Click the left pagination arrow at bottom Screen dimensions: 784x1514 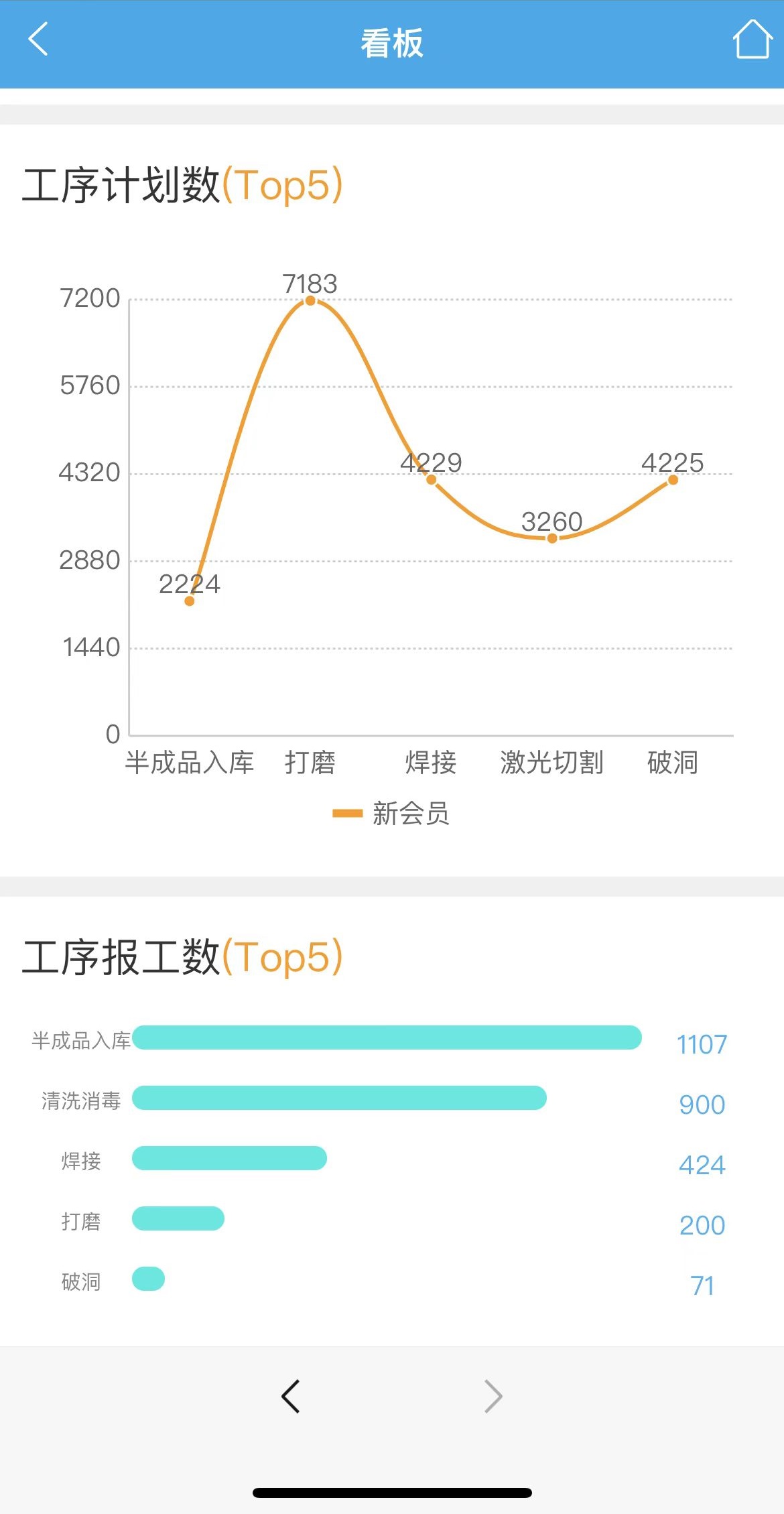[x=291, y=1396]
